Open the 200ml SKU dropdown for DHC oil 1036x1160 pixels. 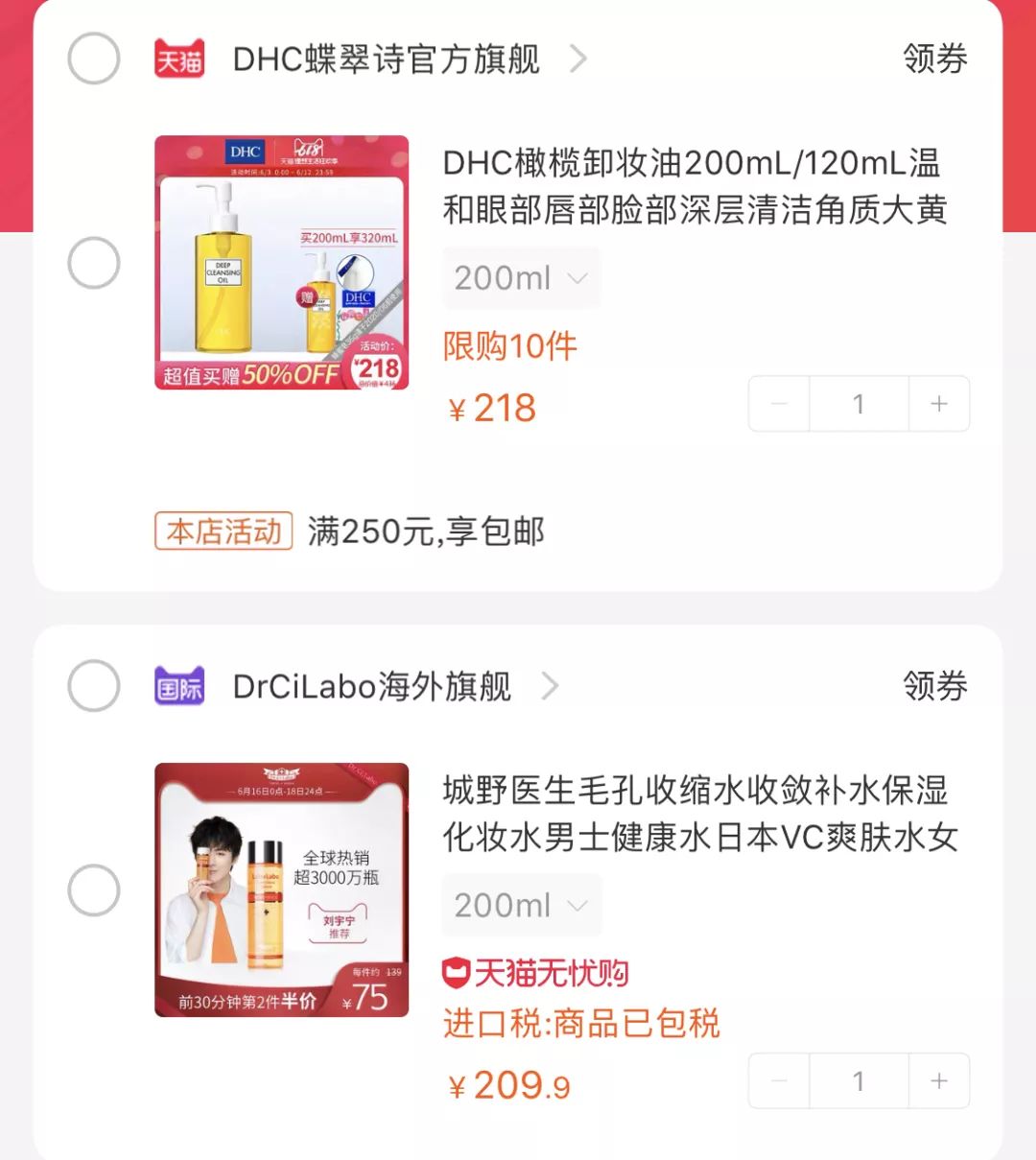[x=521, y=278]
